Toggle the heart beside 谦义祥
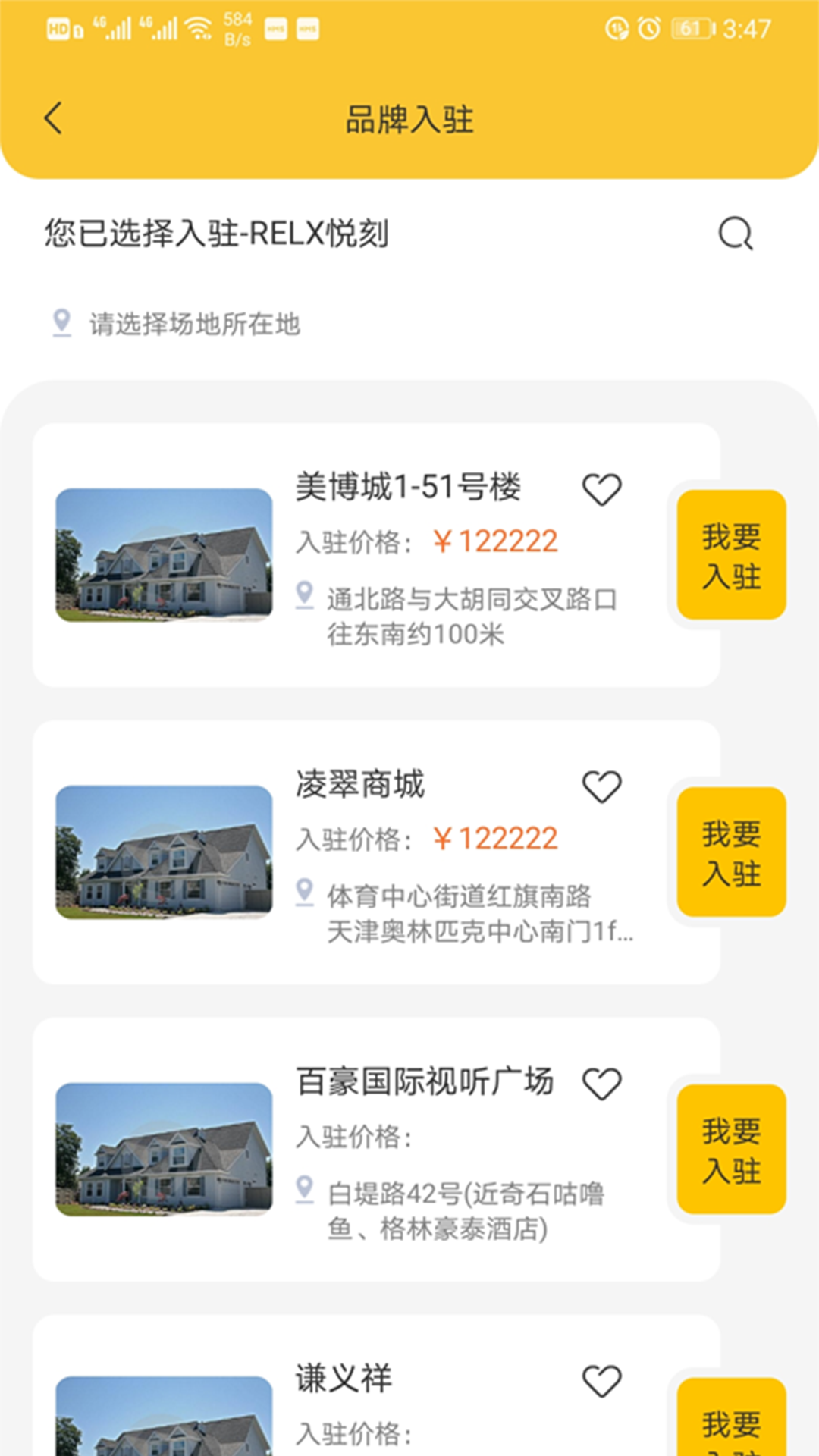 pos(603,1380)
